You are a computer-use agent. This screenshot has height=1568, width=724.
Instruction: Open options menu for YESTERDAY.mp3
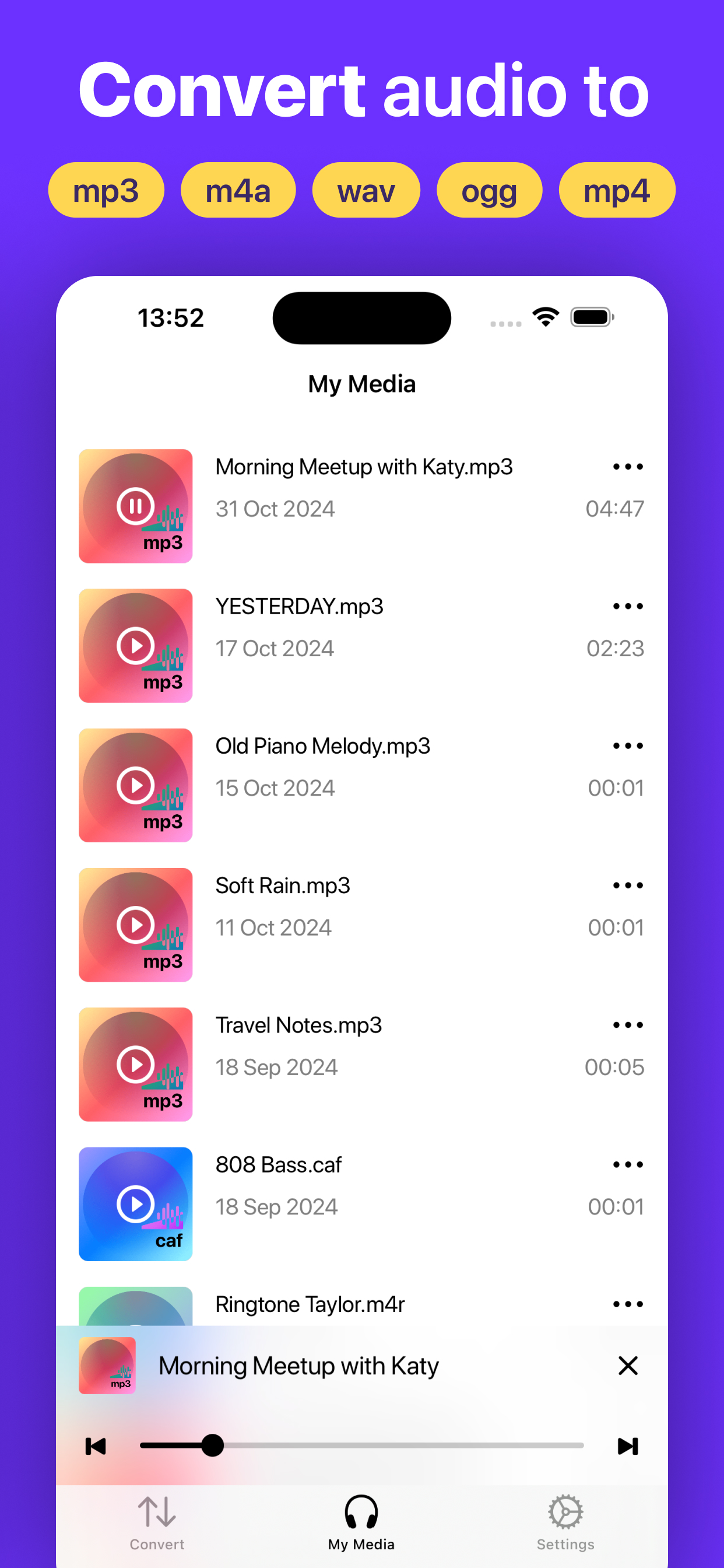tap(627, 605)
